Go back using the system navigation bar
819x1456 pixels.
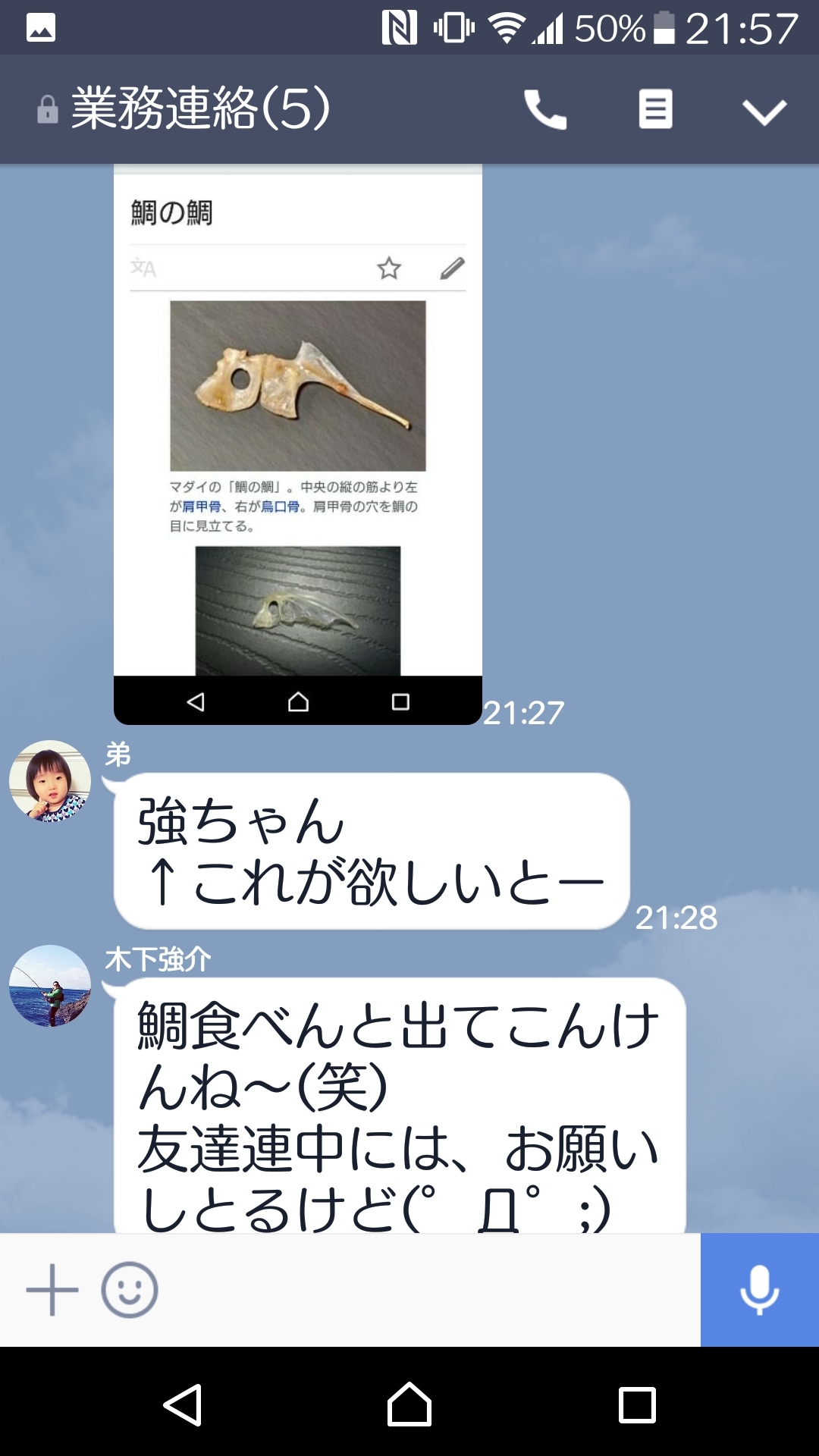182,1404
